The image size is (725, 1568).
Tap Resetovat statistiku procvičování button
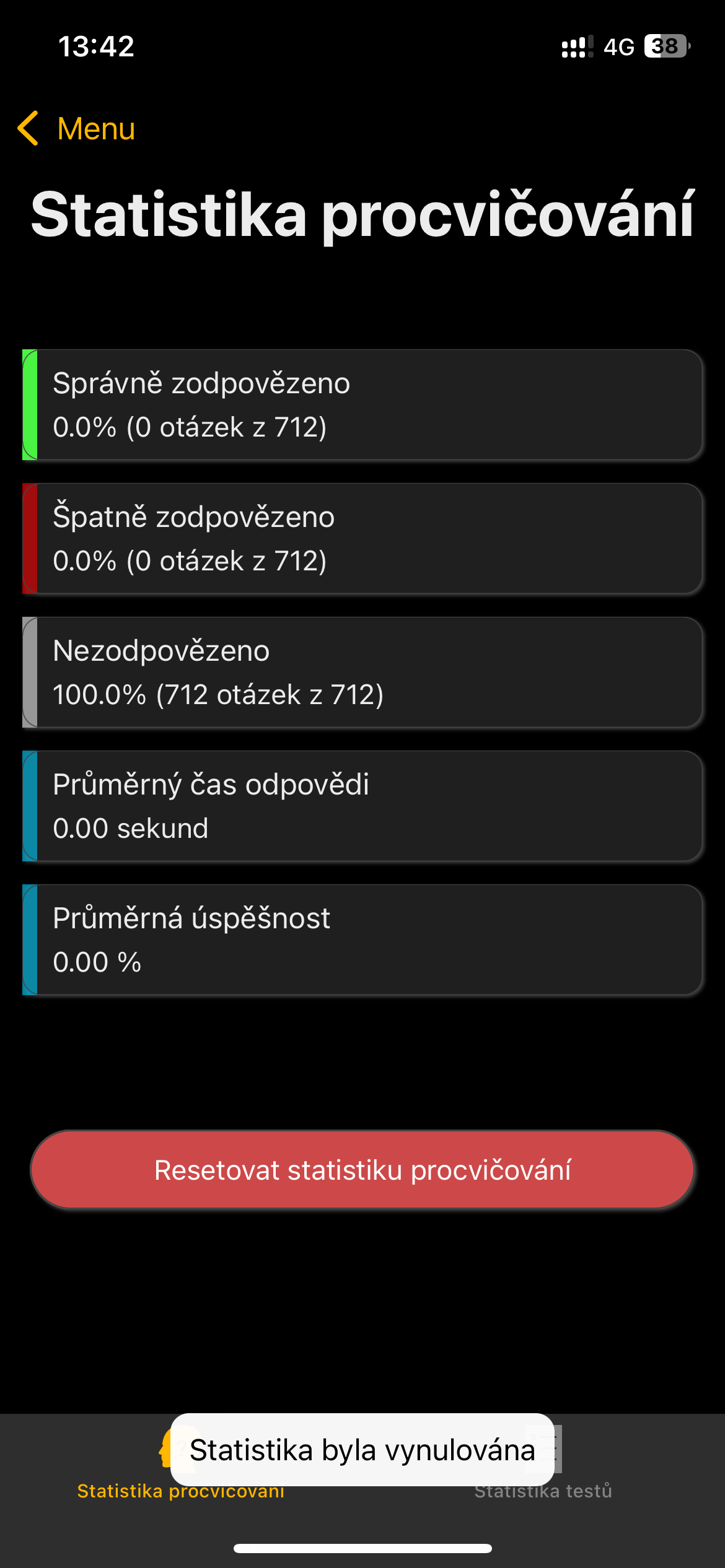[362, 1170]
